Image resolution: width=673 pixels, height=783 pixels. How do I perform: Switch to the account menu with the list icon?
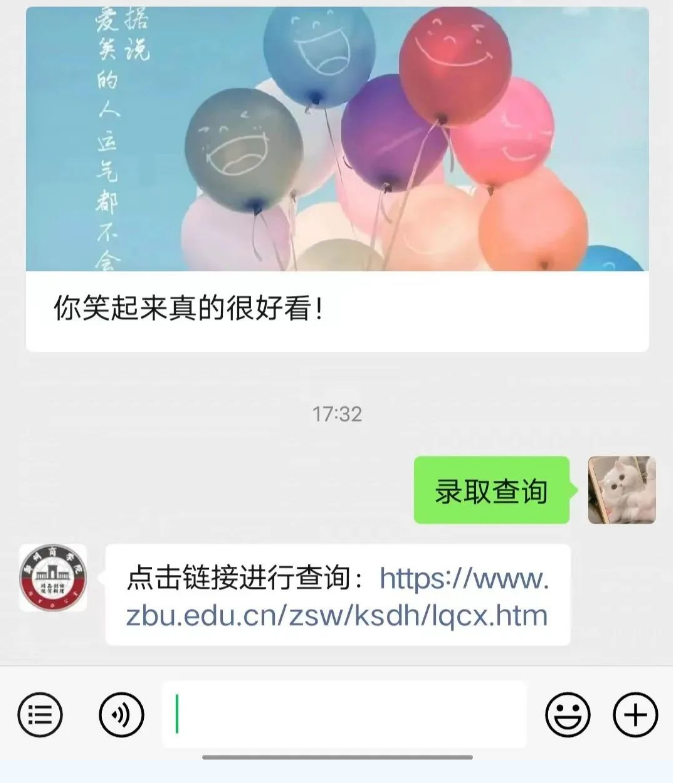40,714
